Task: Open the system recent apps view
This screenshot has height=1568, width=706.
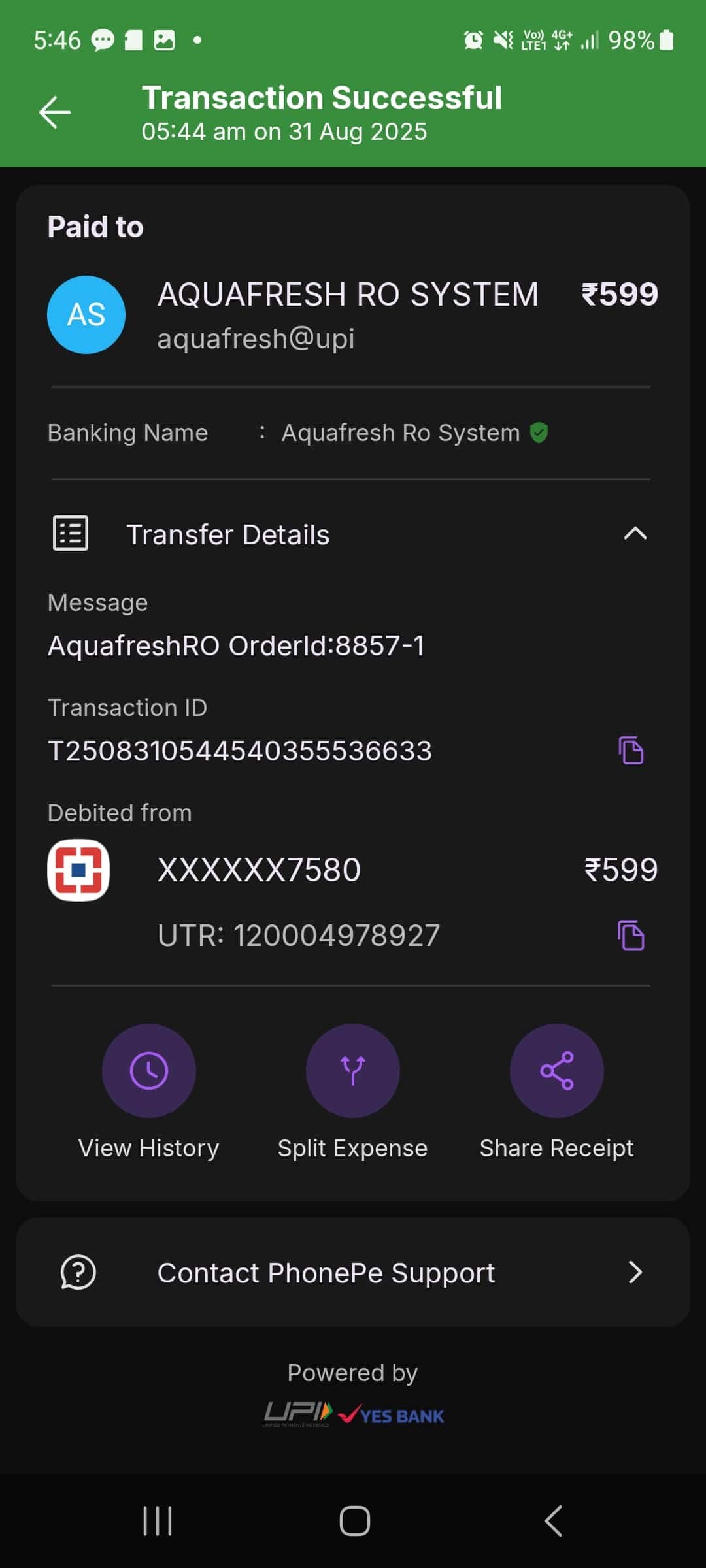Action: click(158, 1521)
